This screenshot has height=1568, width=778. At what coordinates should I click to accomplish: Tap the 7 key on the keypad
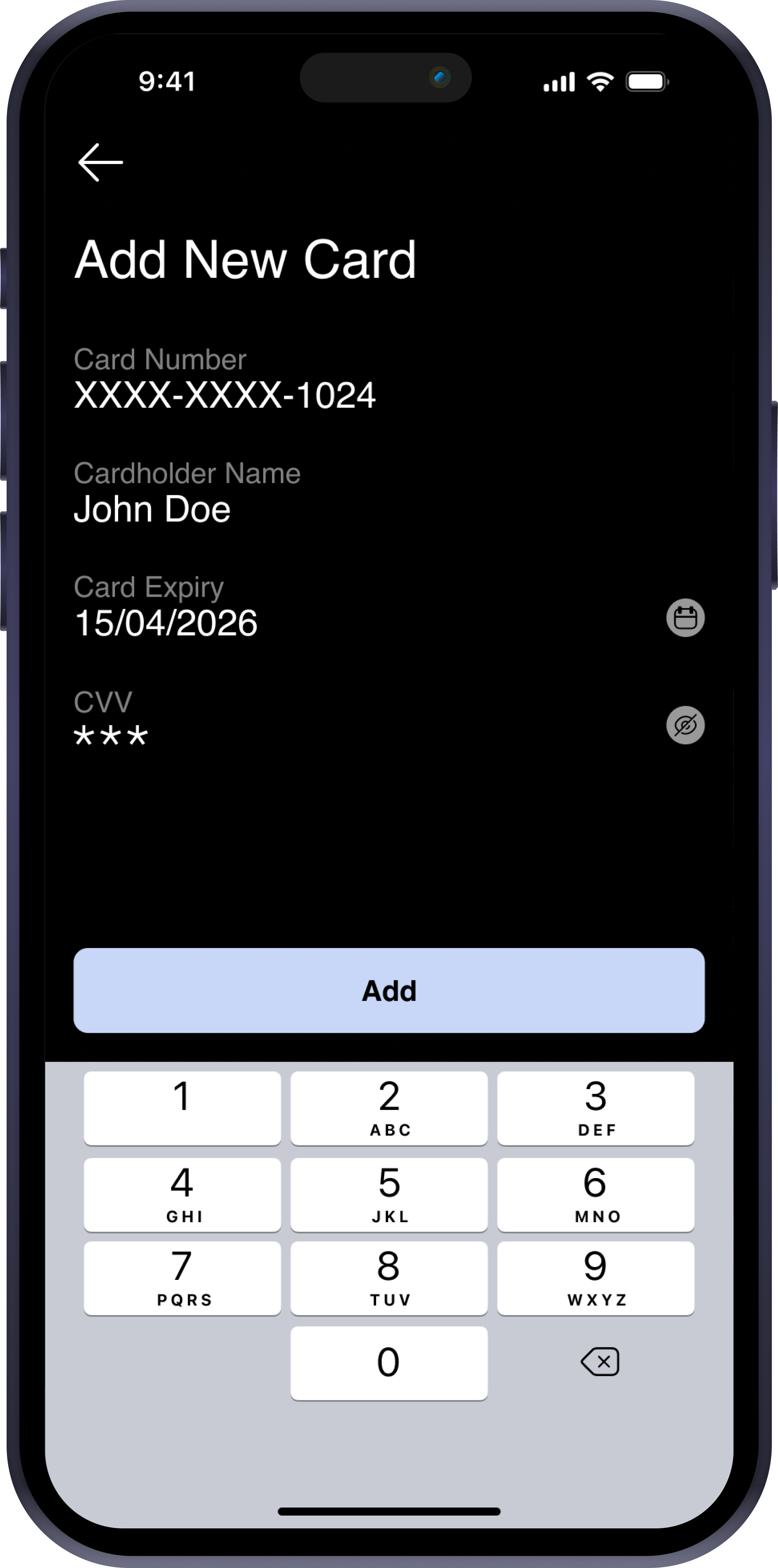click(182, 1278)
